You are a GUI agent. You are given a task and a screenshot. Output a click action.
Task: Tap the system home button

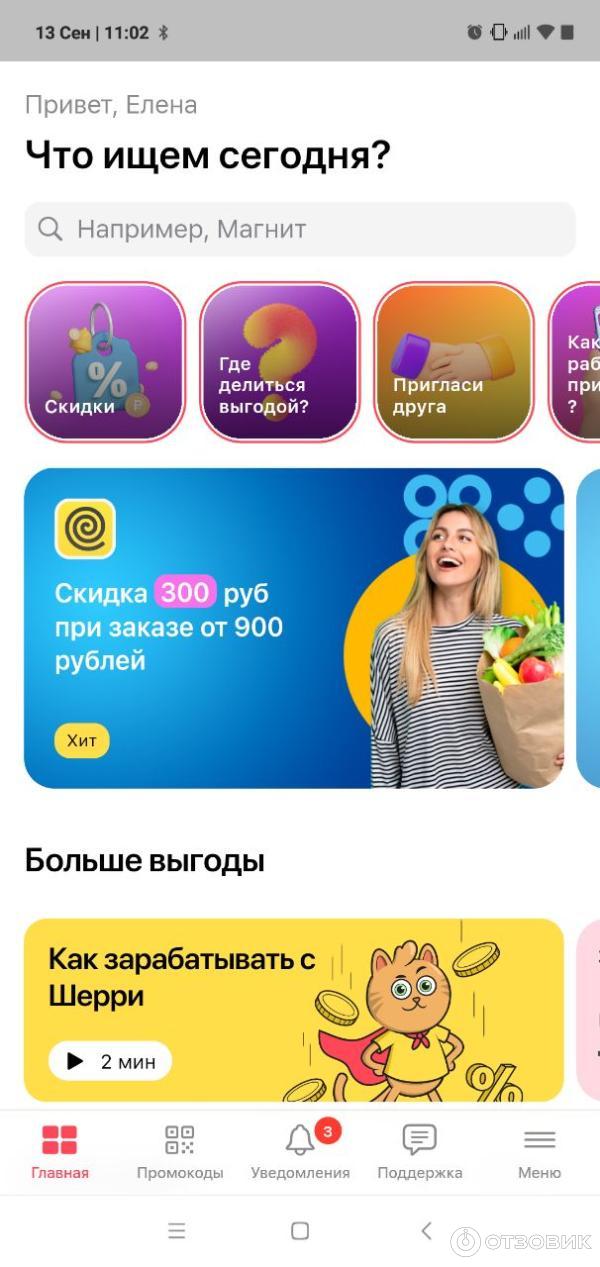click(x=300, y=1231)
